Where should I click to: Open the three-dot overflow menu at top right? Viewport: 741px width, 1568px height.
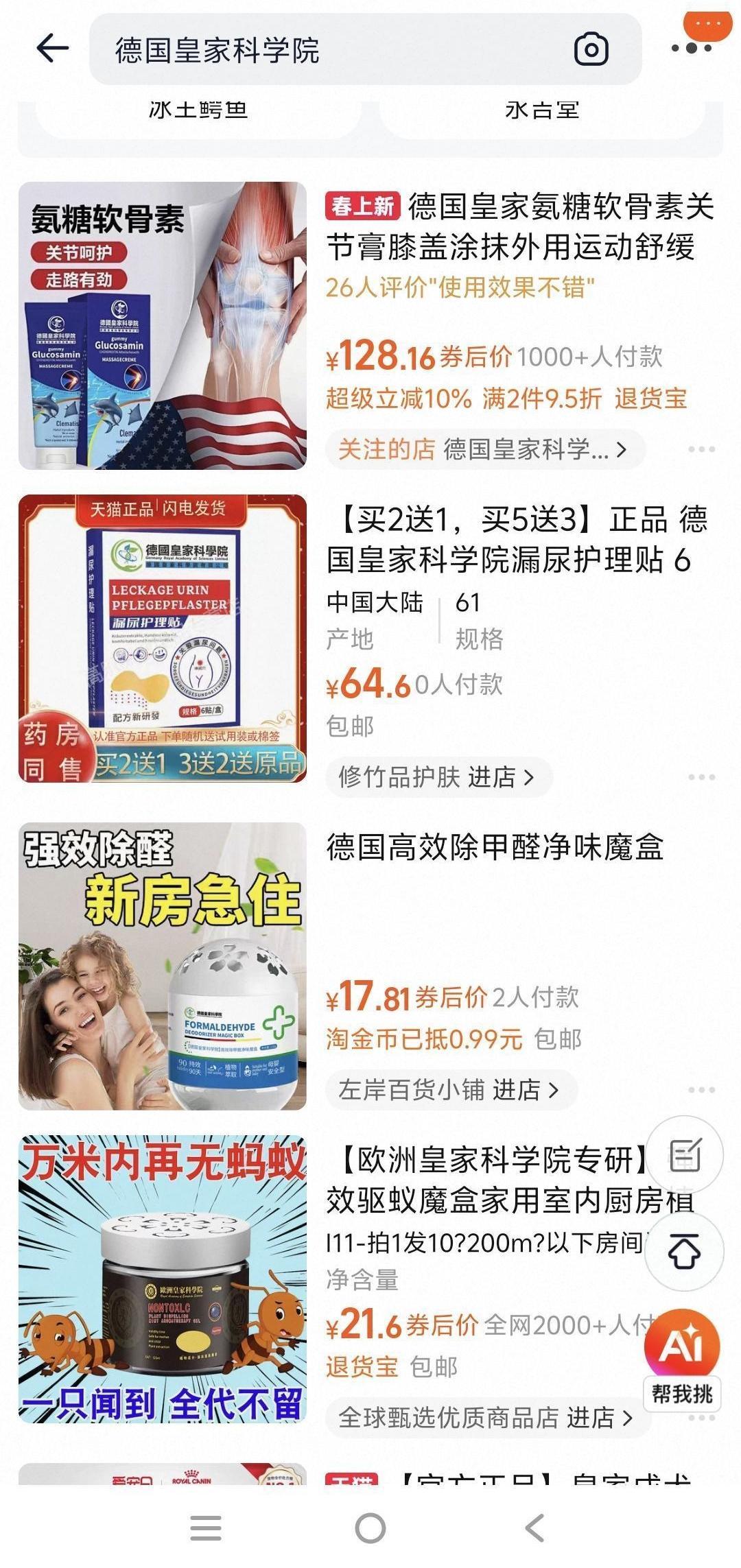coord(690,48)
